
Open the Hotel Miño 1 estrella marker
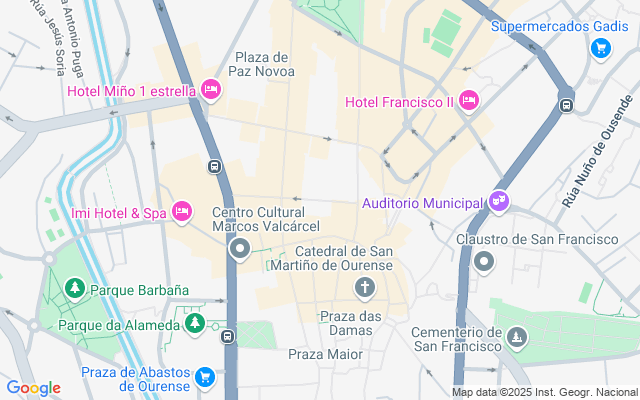(210, 91)
